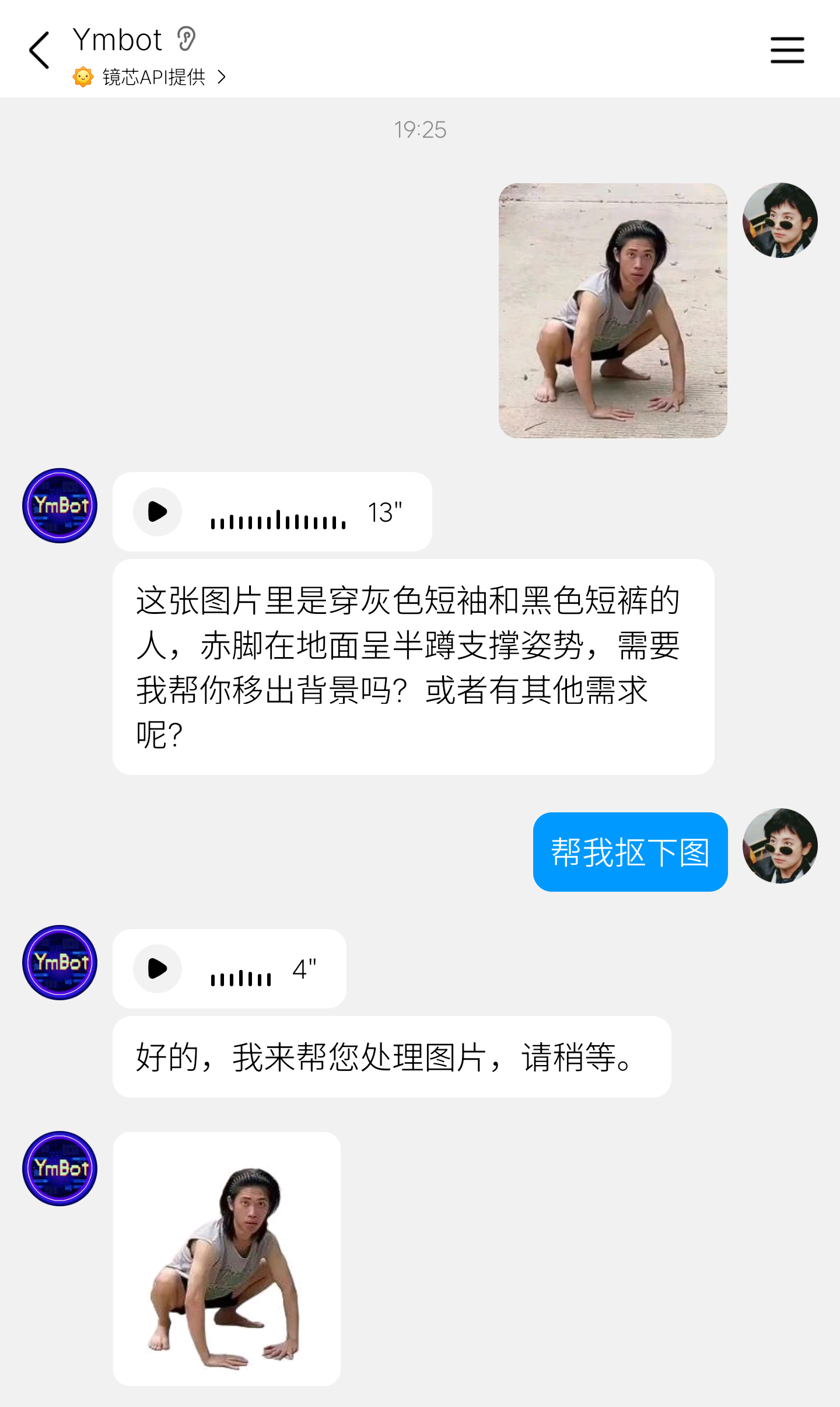Open YmBot's avatar beside the 13-second voice message
Image resolution: width=840 pixels, height=1407 pixels.
(59, 505)
